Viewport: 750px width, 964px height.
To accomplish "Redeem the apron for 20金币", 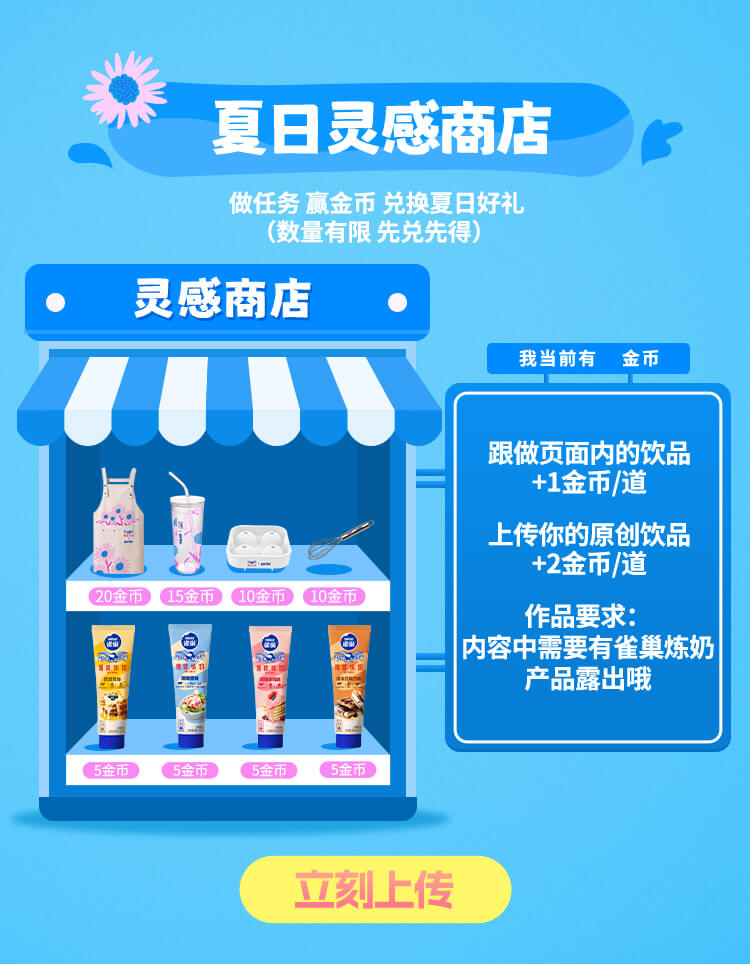I will pyautogui.click(x=120, y=597).
